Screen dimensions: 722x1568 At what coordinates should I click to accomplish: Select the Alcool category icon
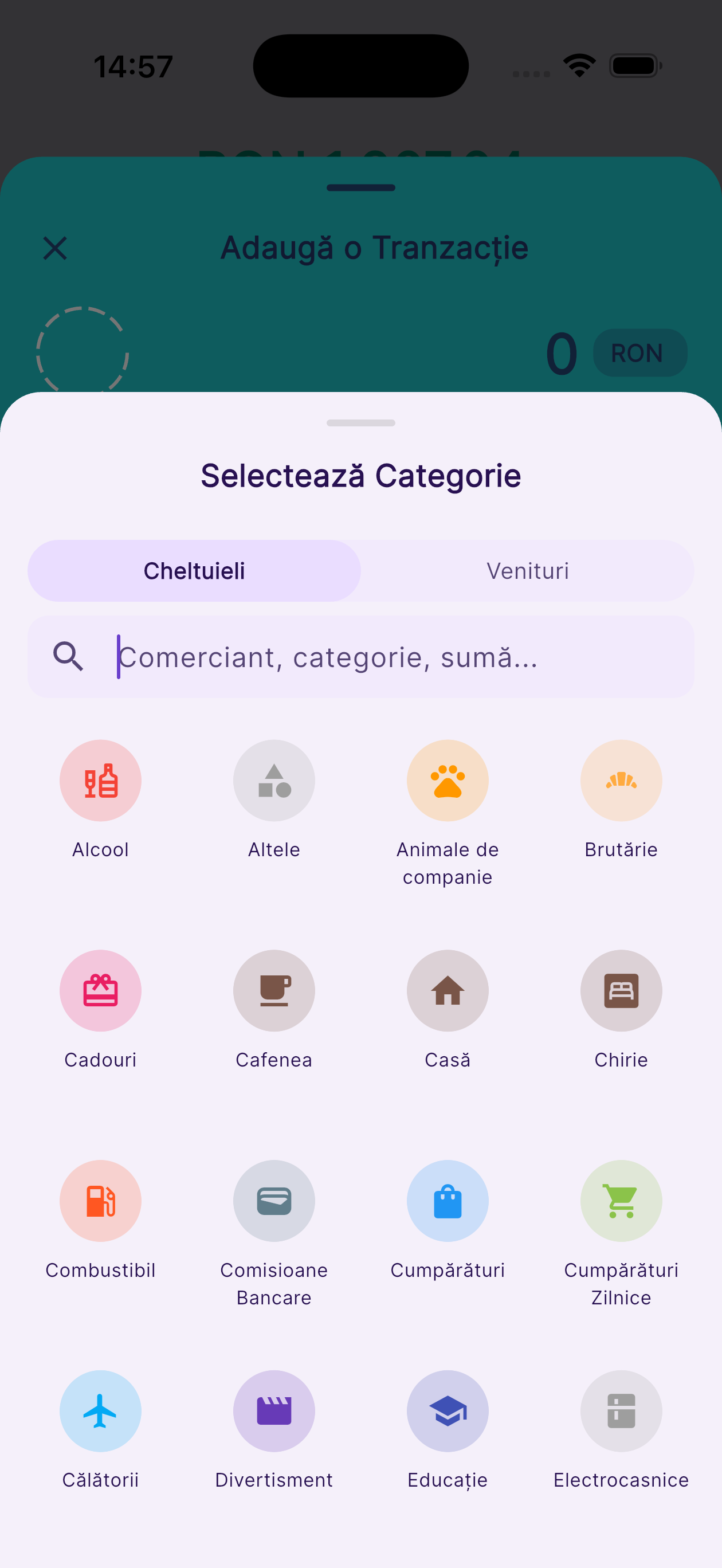(x=100, y=781)
